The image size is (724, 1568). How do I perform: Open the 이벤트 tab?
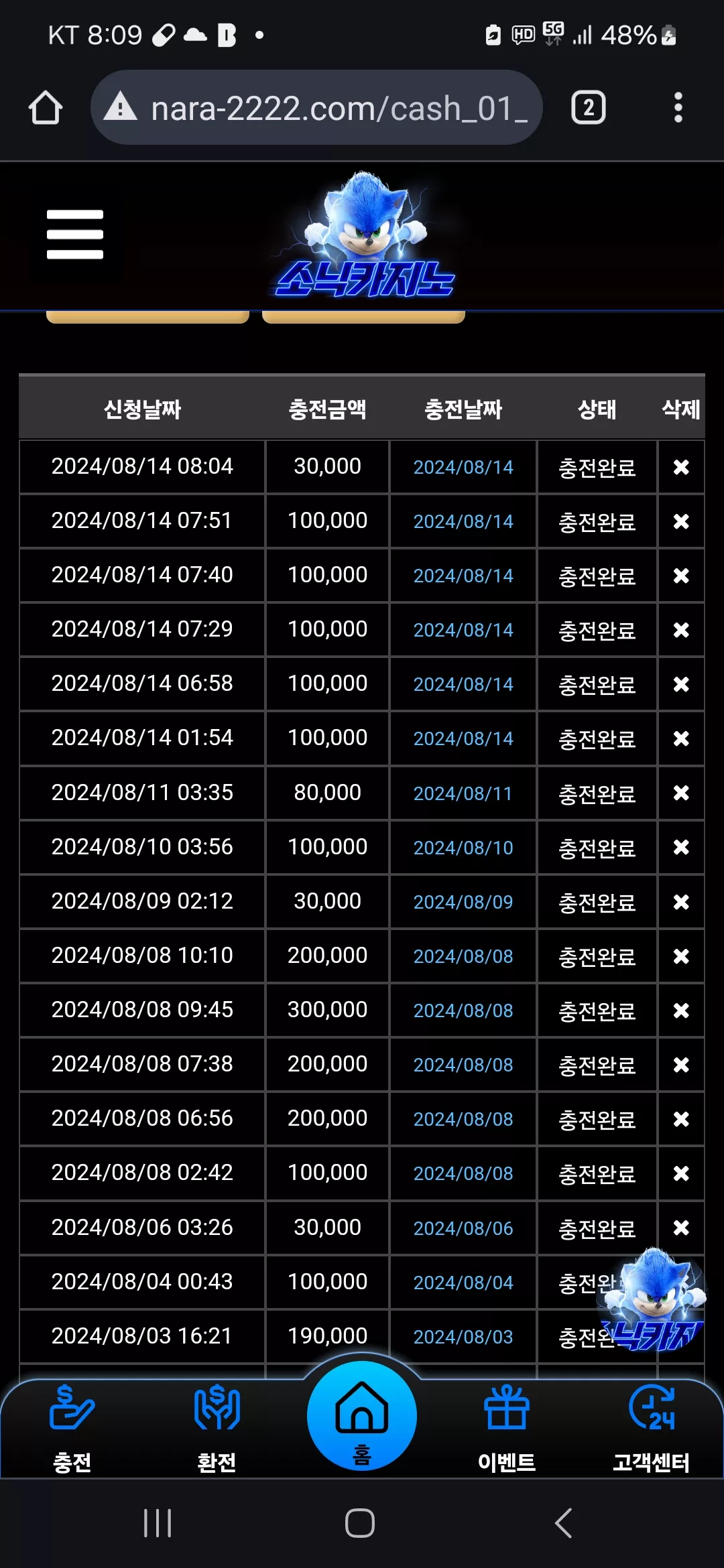pos(507,1429)
